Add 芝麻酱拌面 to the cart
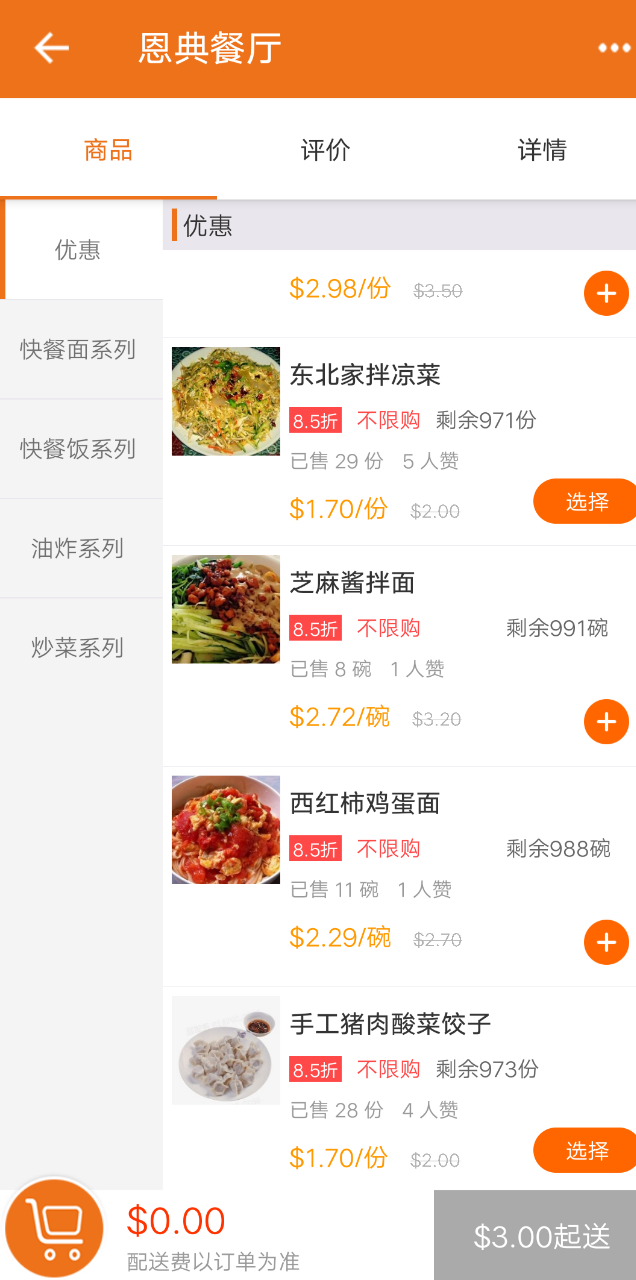Viewport: 636px width, 1280px height. 606,722
